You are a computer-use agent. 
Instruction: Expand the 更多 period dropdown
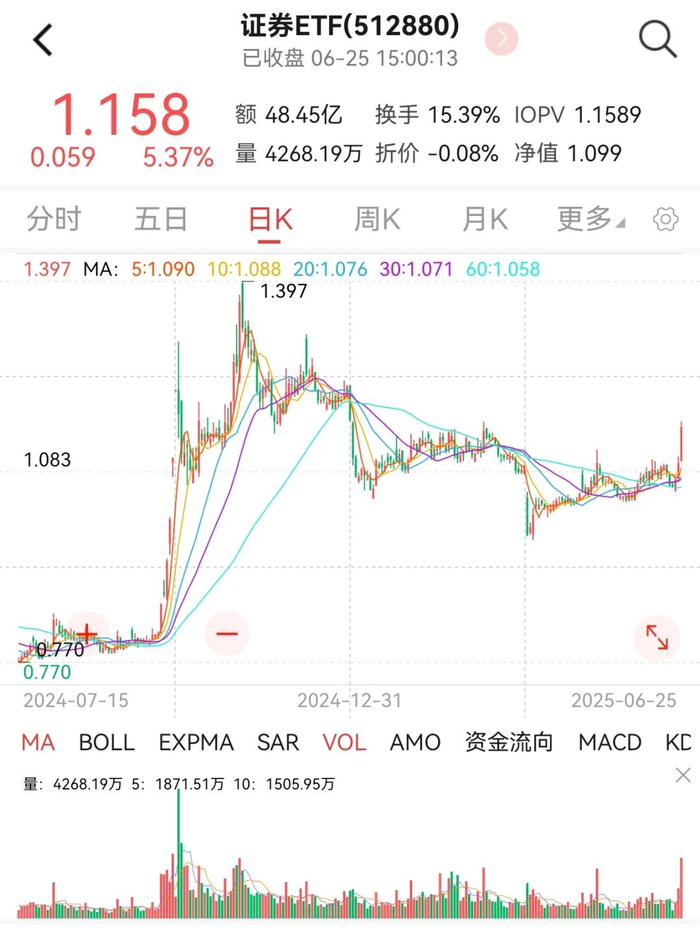click(590, 219)
